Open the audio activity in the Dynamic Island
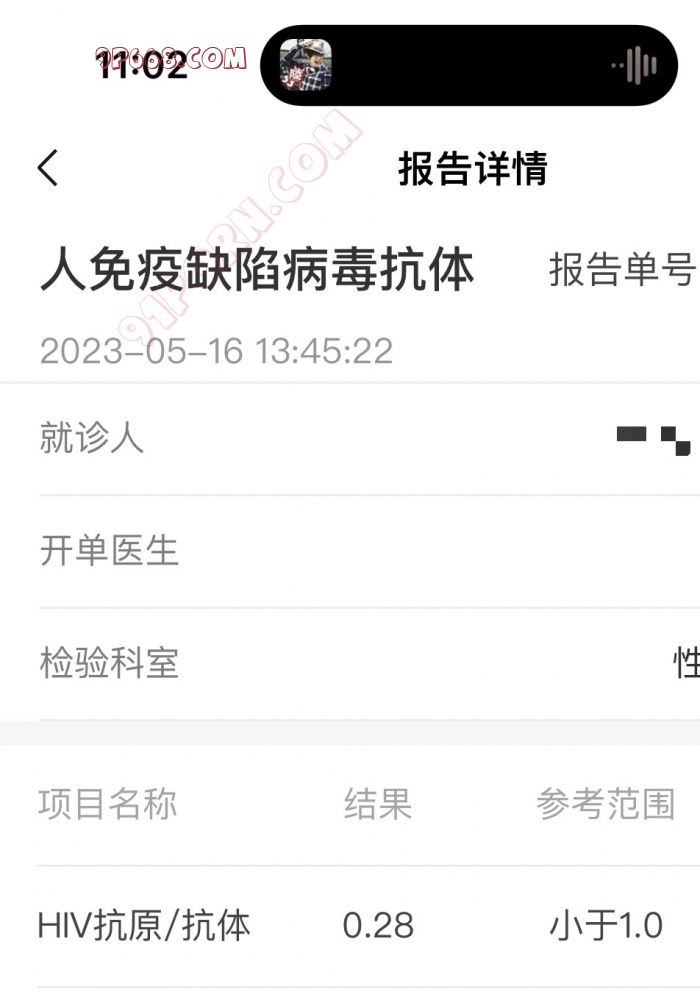The height and width of the screenshot is (1000, 700). (468, 66)
